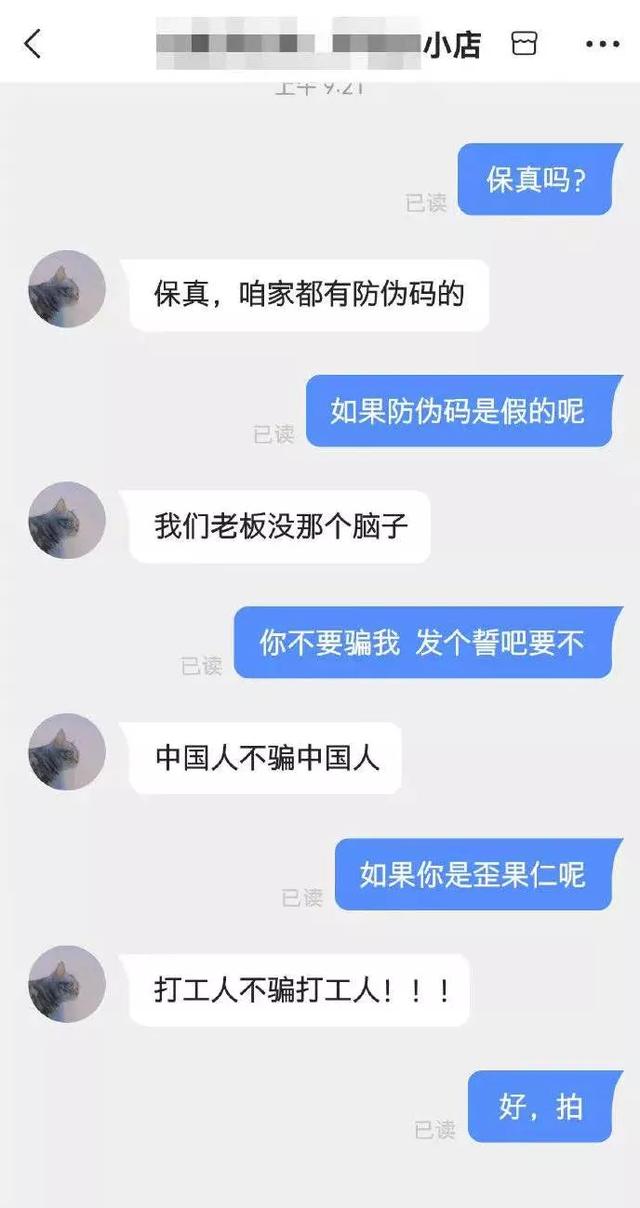Tap seller's cat avatar beside 保真，咱家都有防伪码的

(x=67, y=289)
